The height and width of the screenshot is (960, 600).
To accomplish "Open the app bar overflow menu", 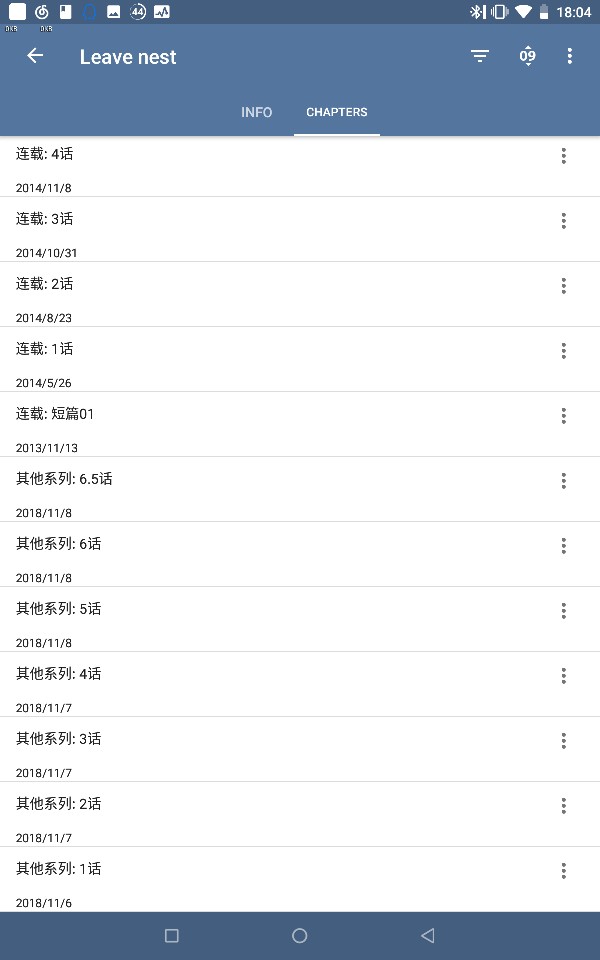I will 570,56.
